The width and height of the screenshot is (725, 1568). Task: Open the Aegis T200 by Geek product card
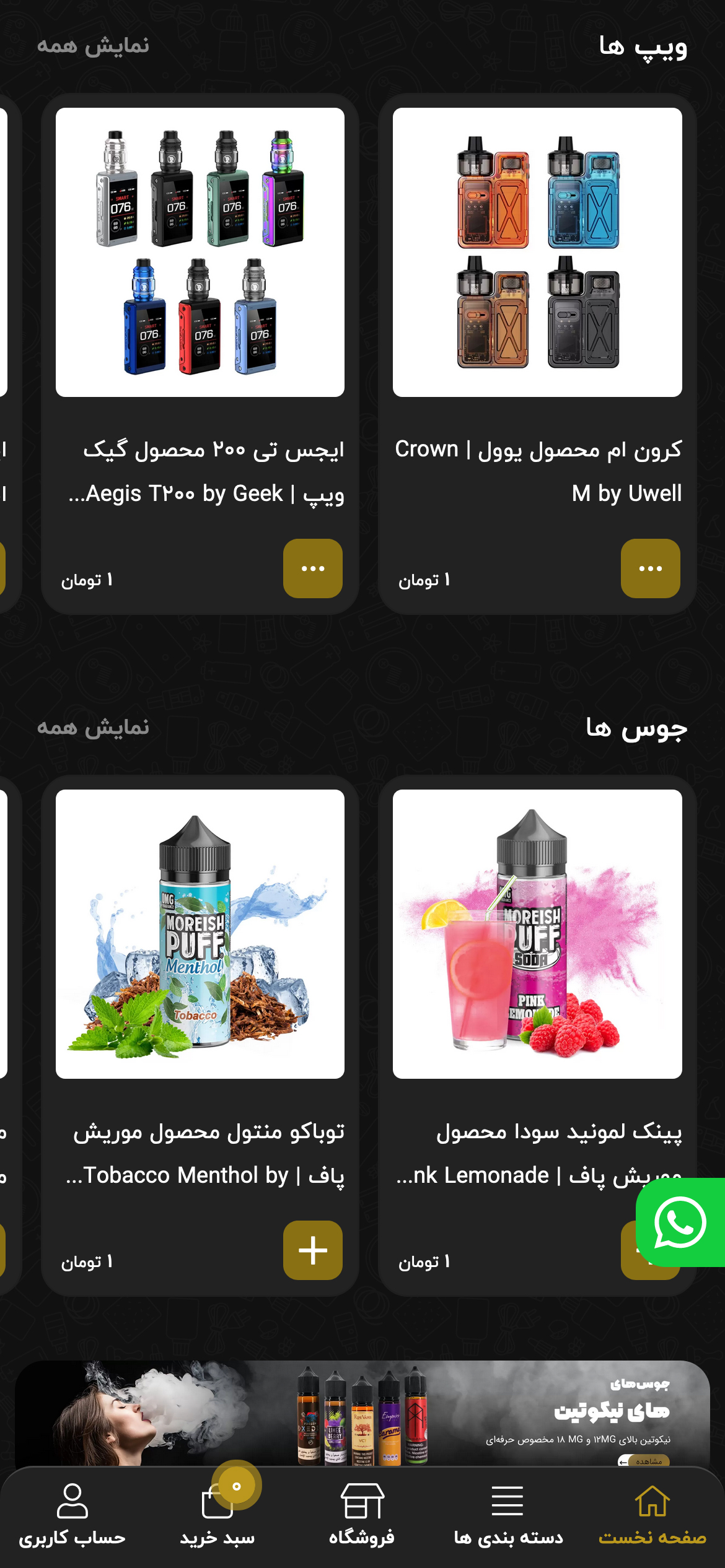[200, 354]
